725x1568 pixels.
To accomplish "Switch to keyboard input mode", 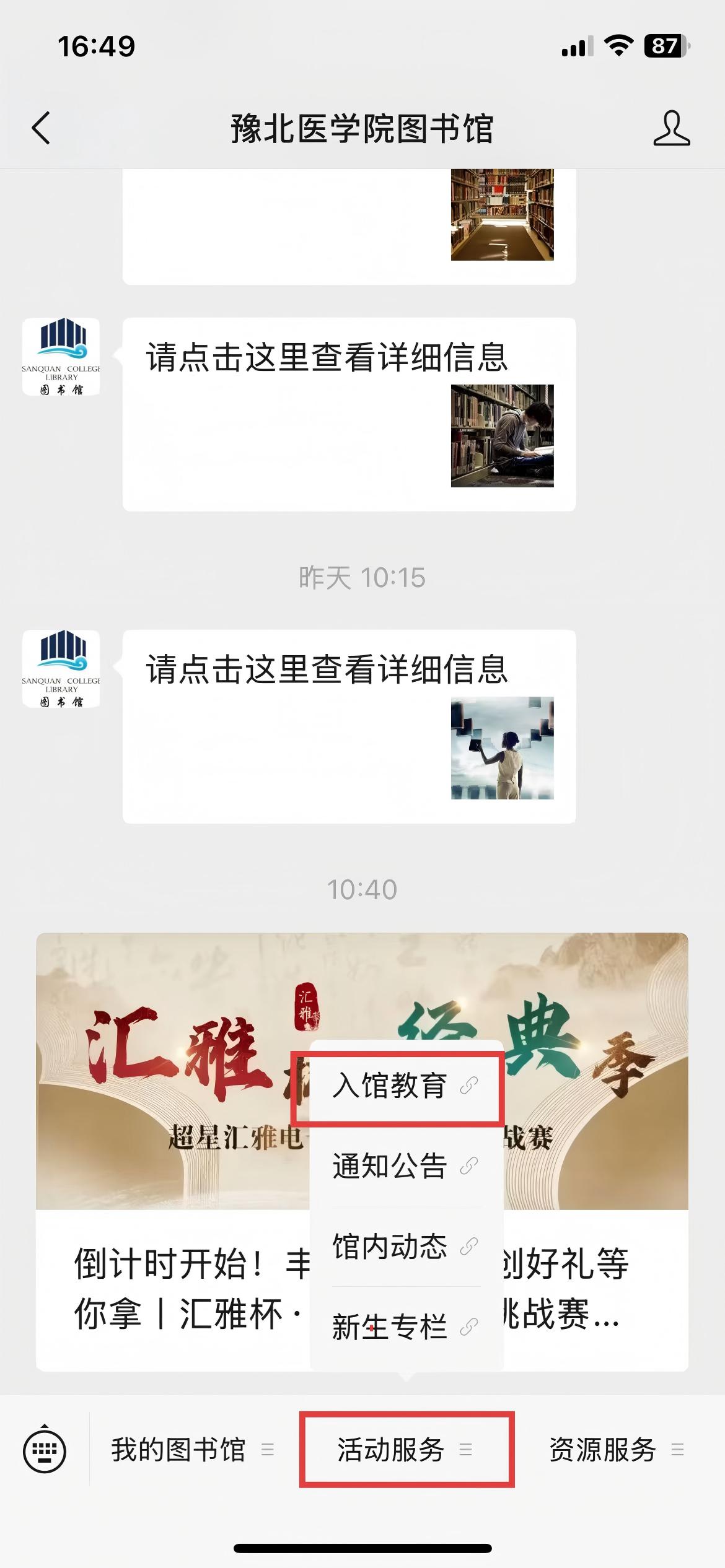I will pos(44,1450).
